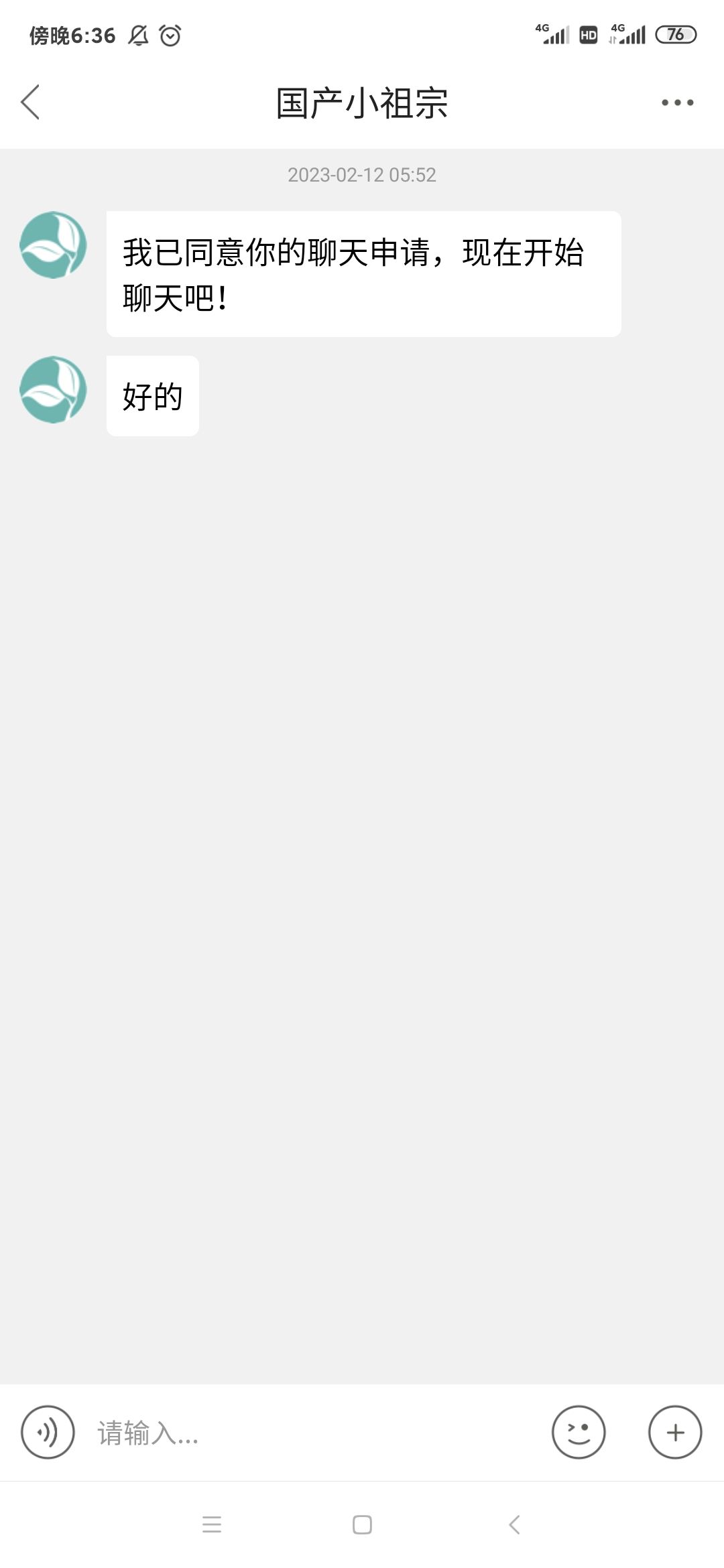Open the emoji picker
The width and height of the screenshot is (724, 1568).
pyautogui.click(x=579, y=1432)
